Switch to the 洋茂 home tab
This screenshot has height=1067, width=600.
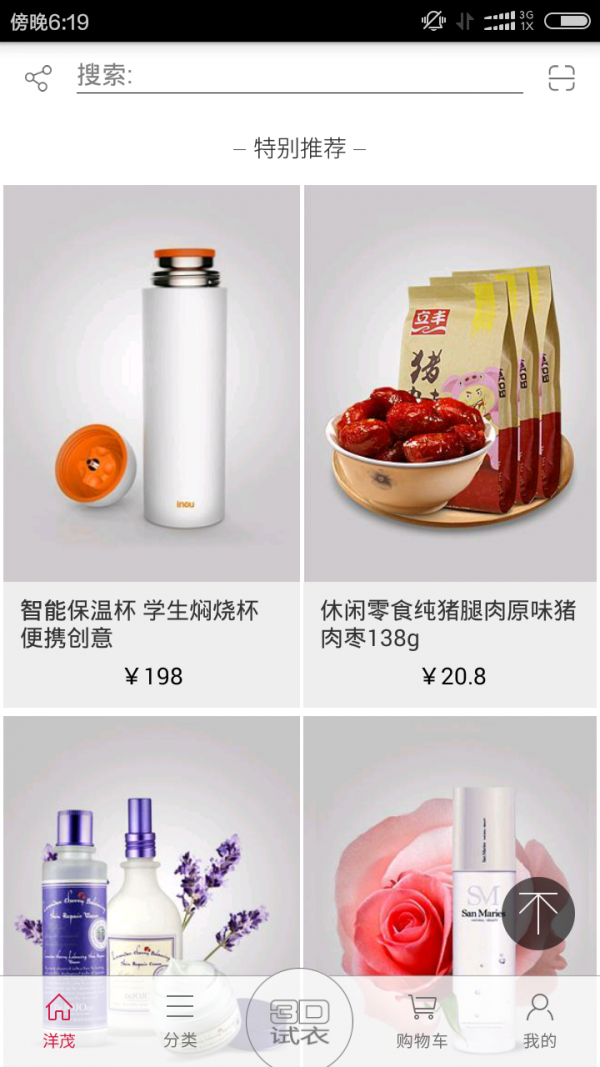(x=59, y=1020)
